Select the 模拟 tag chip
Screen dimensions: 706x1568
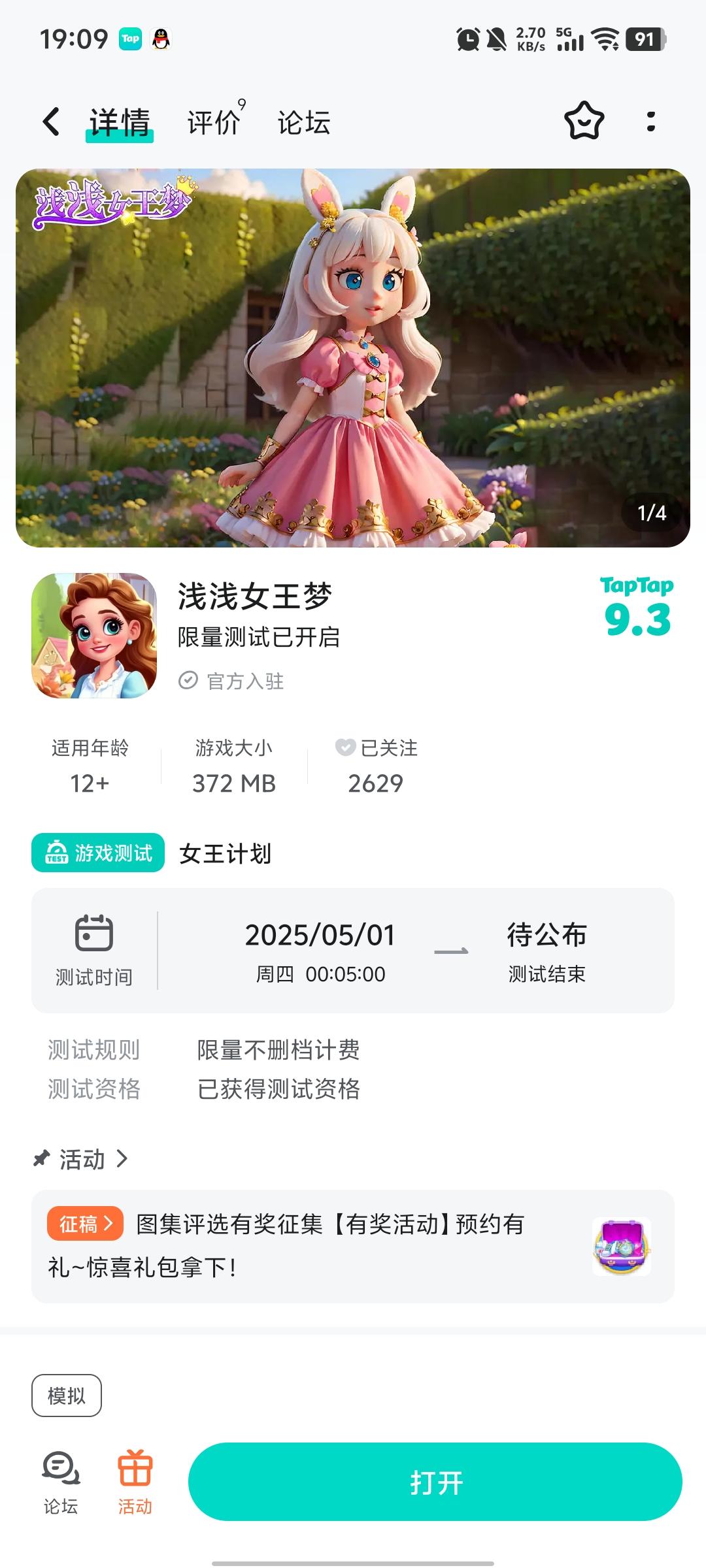coord(67,1396)
